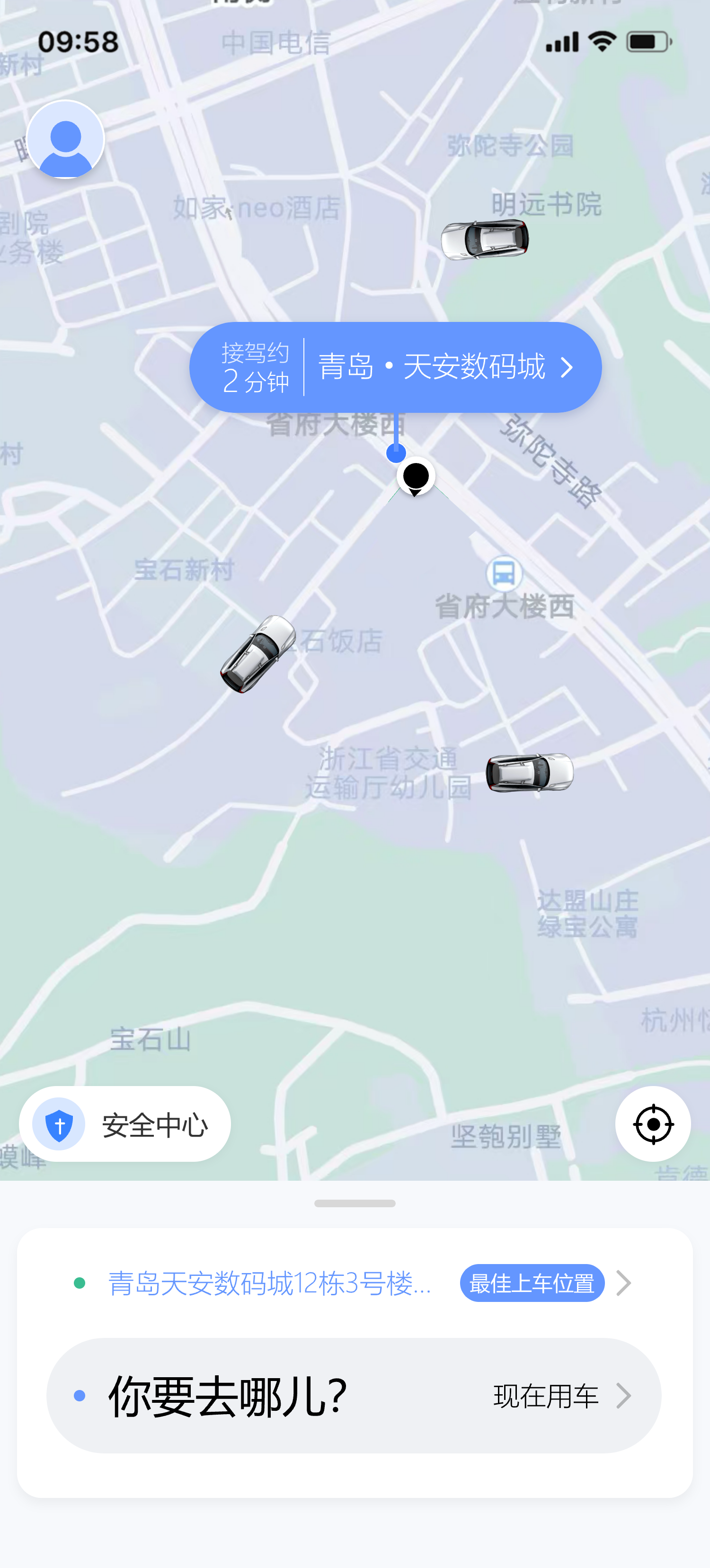The height and width of the screenshot is (1568, 710).
Task: Open the user profile avatar
Action: tap(65, 139)
